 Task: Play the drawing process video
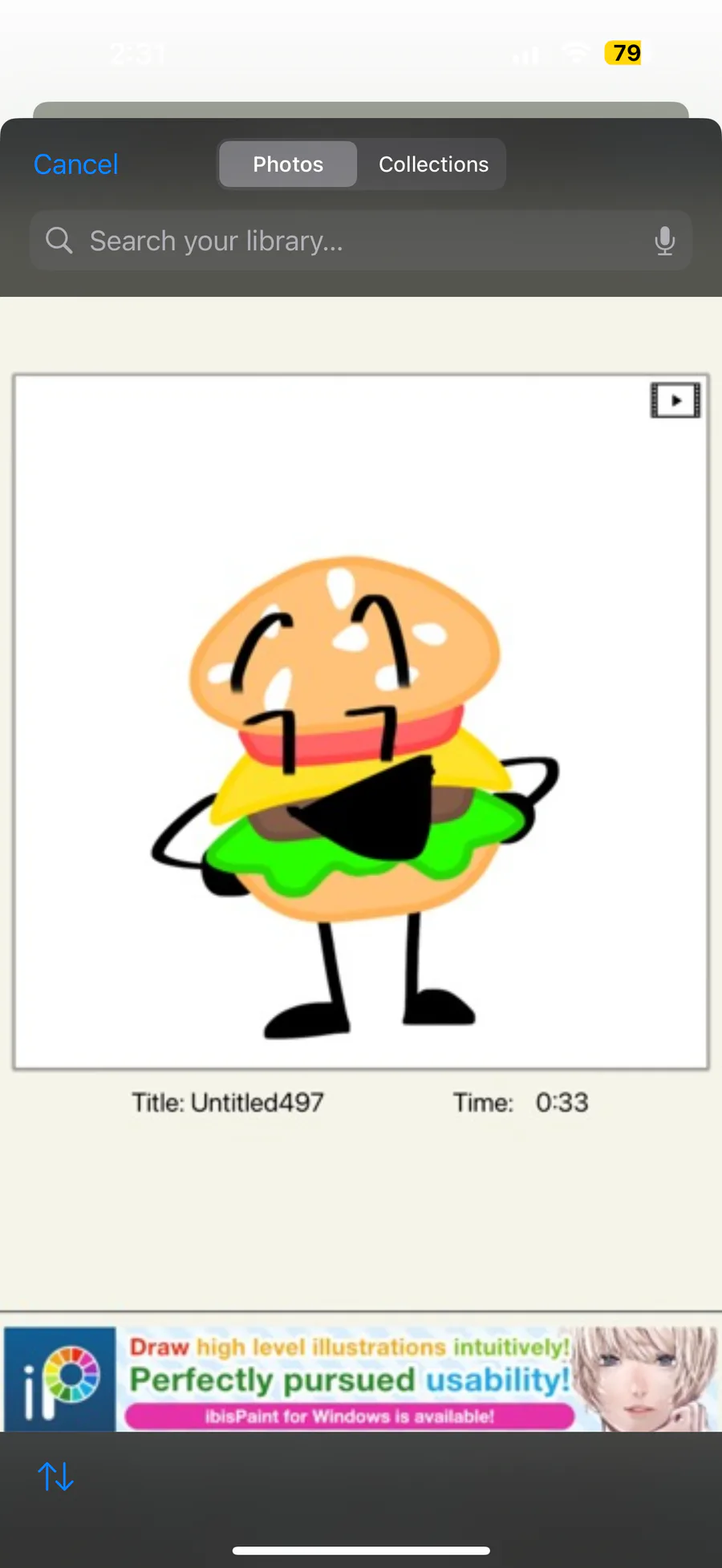coord(675,399)
